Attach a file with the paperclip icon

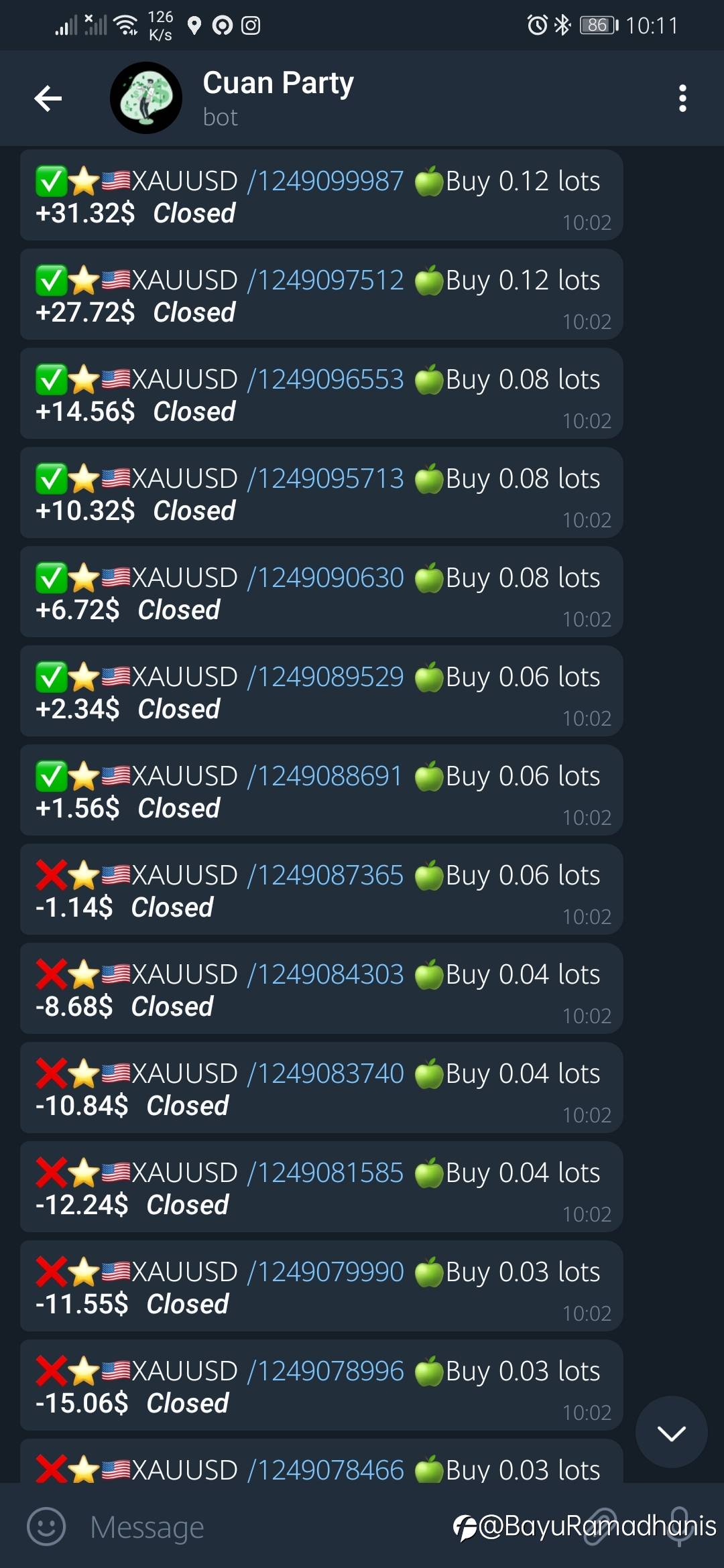[x=601, y=1526]
